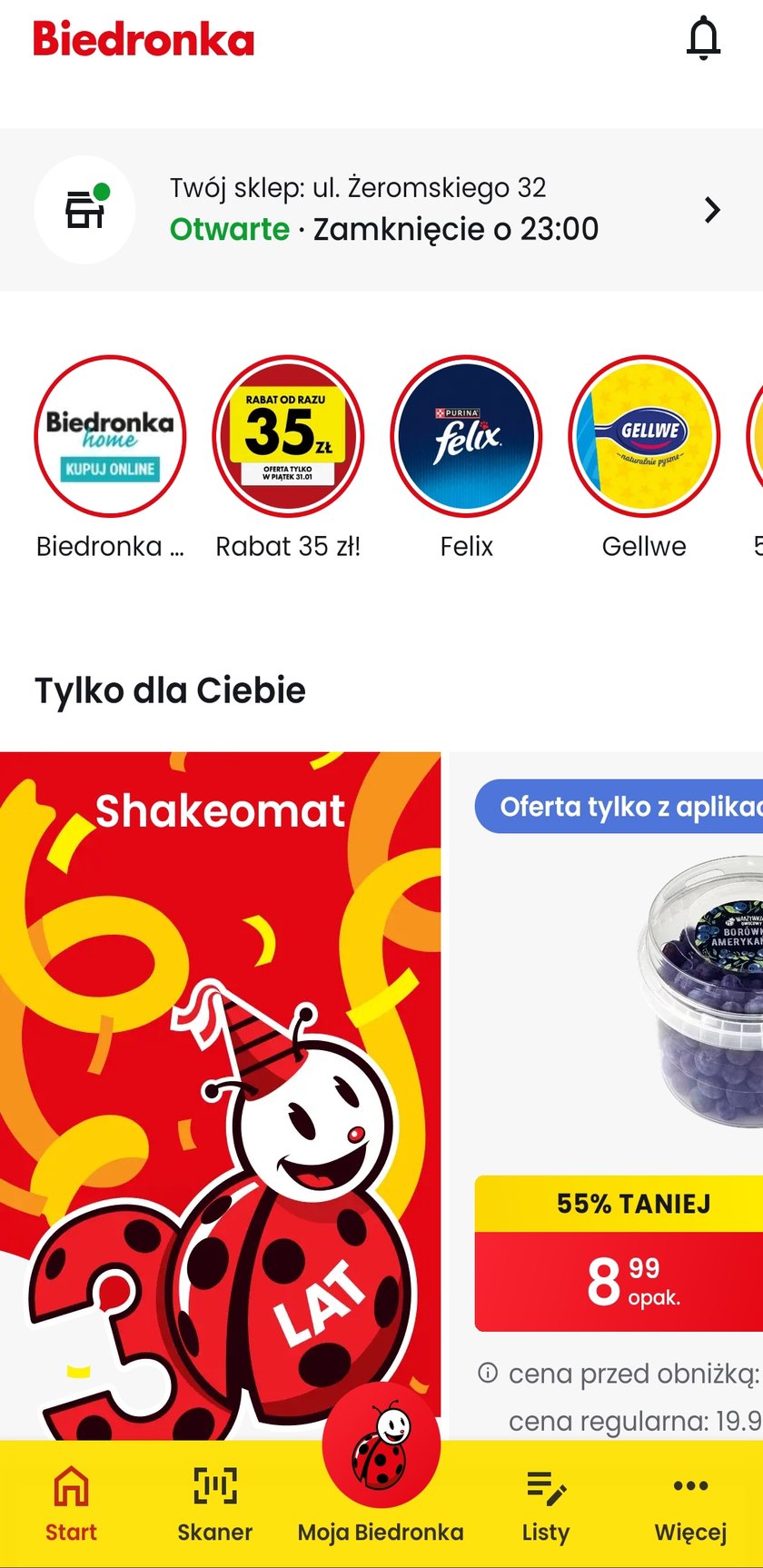This screenshot has height=1568, width=763.
Task: Switch to the Start tab
Action: tap(71, 1505)
